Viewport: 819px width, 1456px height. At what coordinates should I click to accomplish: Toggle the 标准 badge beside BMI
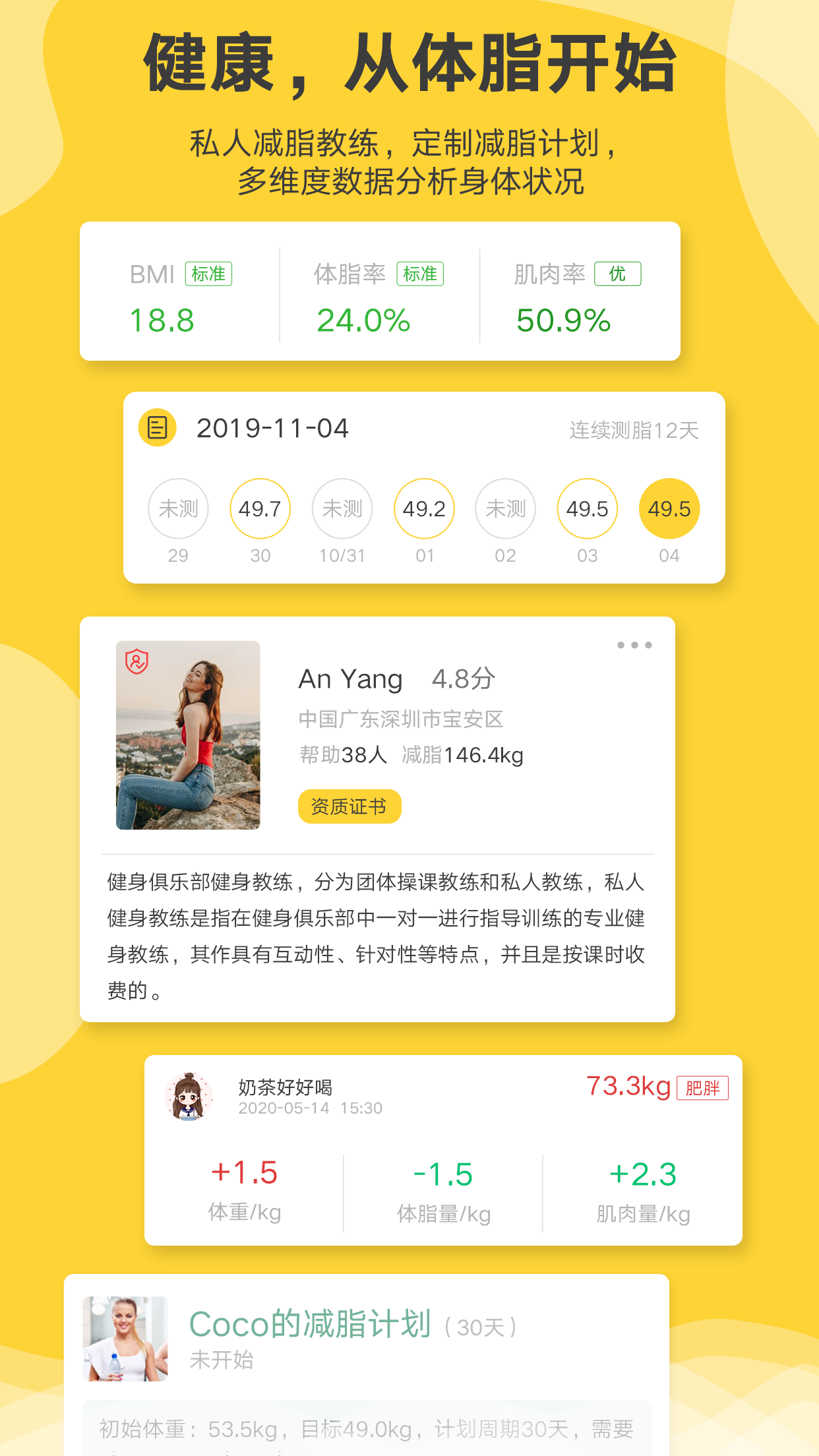pyautogui.click(x=210, y=272)
